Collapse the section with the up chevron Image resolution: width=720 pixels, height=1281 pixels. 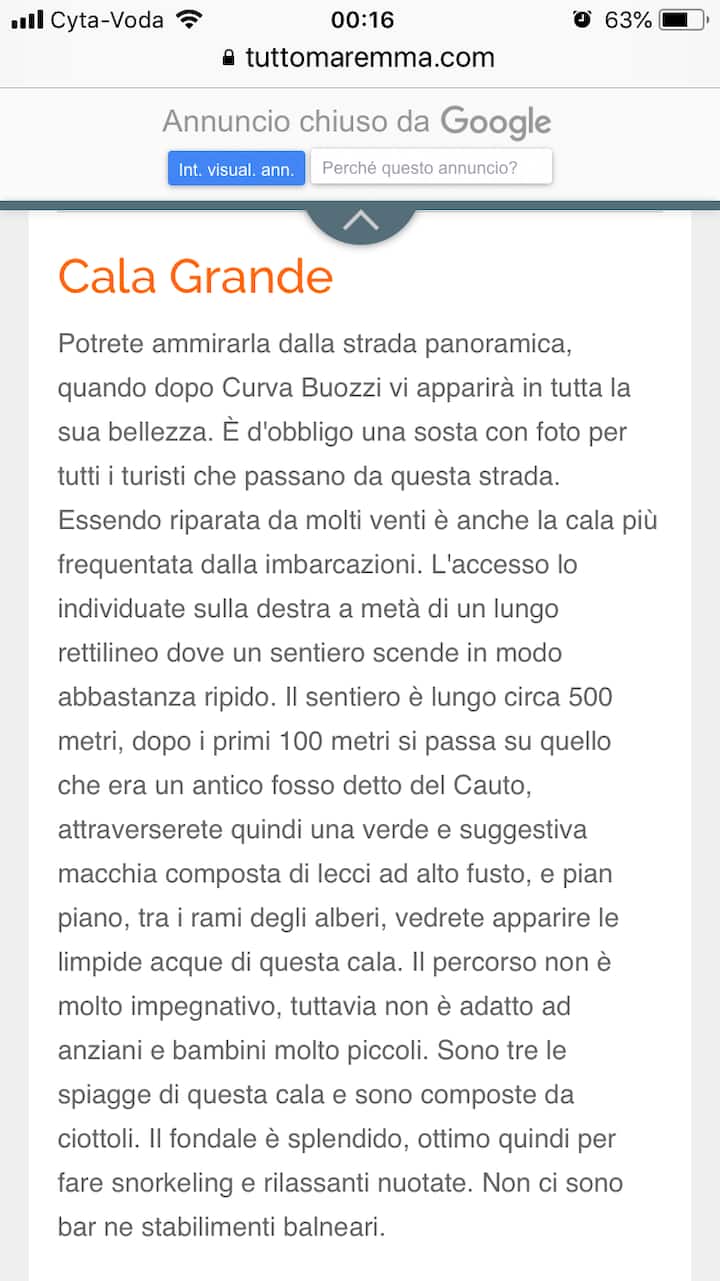(x=360, y=221)
